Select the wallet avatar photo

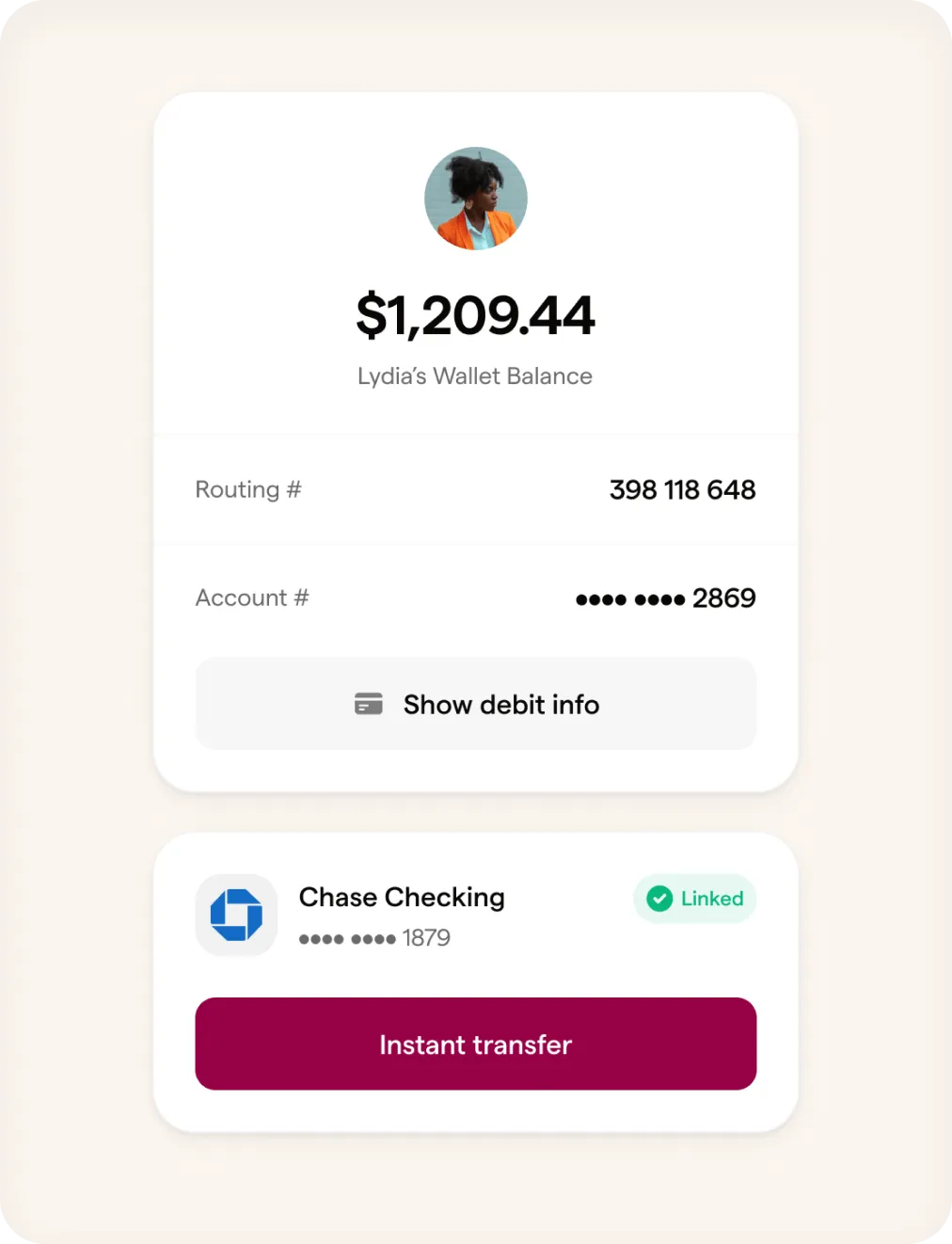(475, 198)
